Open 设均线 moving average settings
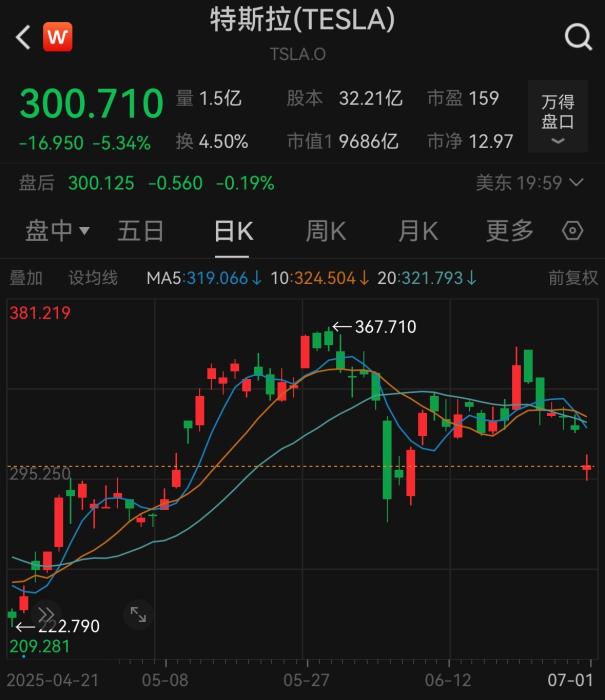The width and height of the screenshot is (605, 700). (x=93, y=278)
